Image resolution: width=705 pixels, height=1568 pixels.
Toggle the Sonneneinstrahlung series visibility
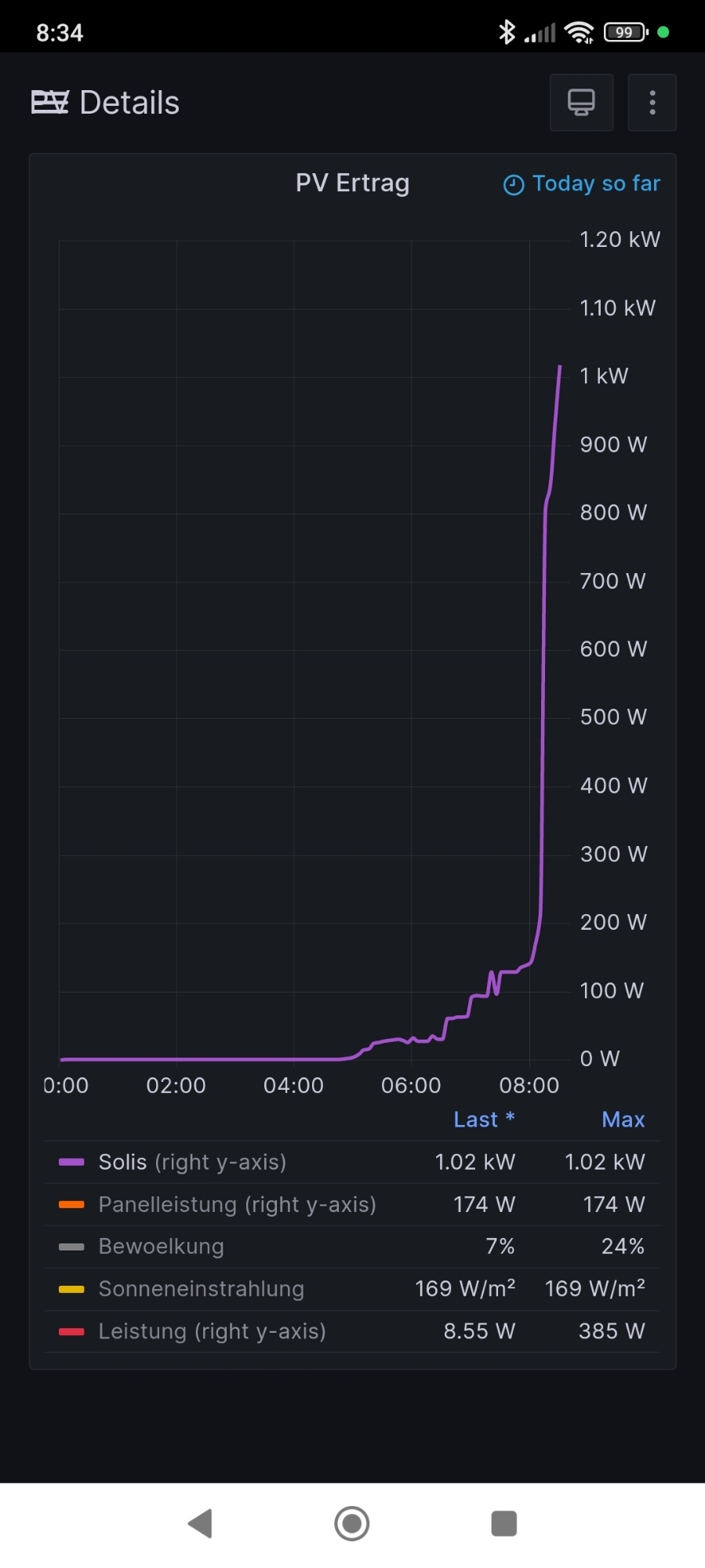pyautogui.click(x=201, y=1289)
